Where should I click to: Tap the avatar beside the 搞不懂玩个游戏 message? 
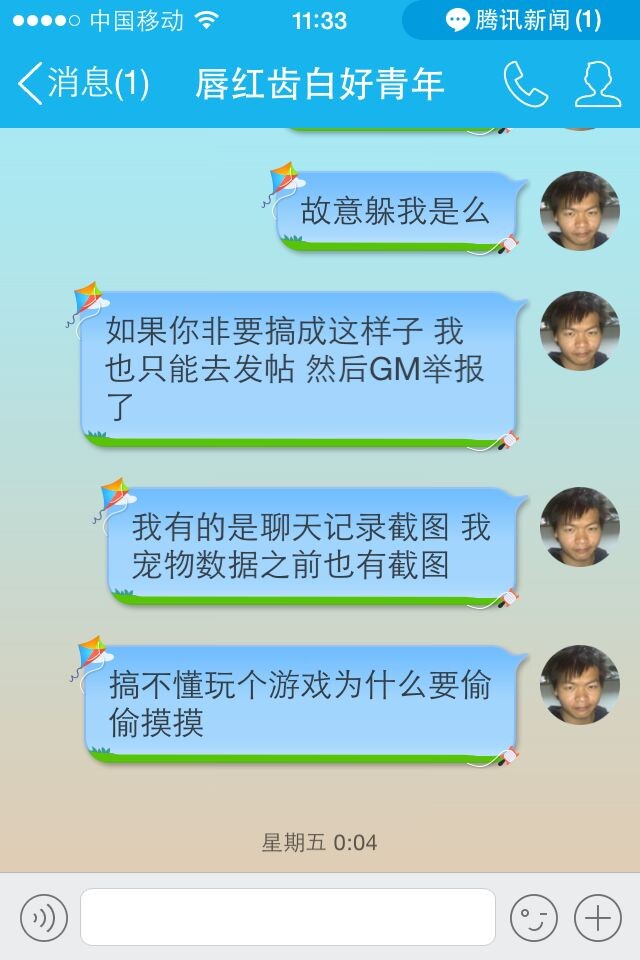click(580, 685)
